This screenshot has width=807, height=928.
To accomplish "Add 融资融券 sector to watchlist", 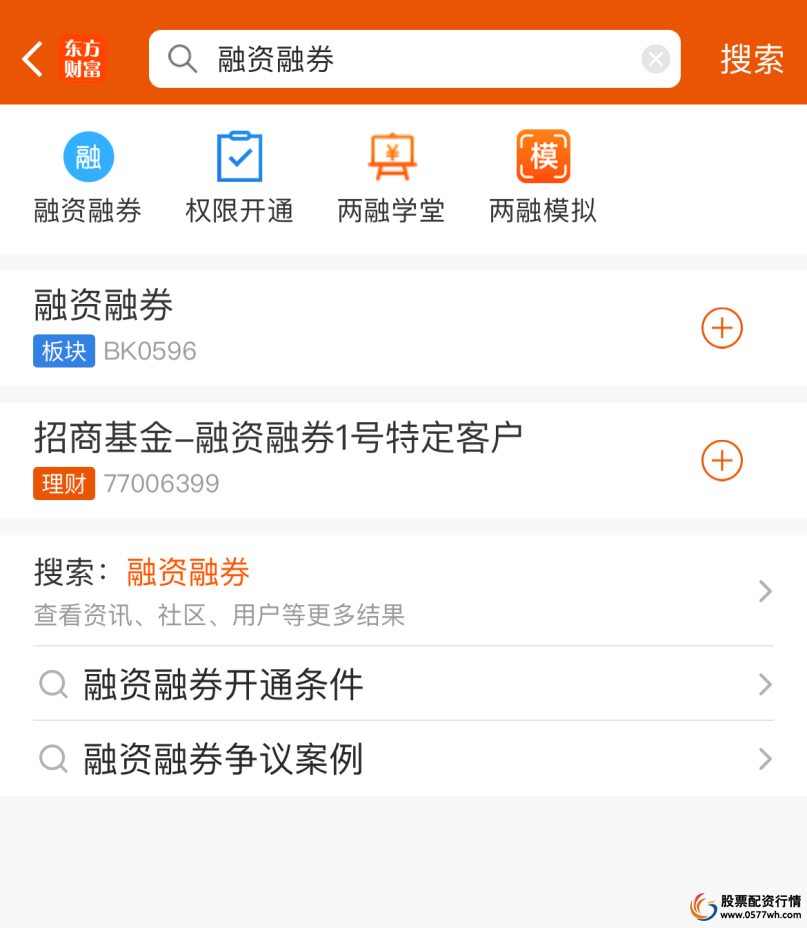I will tap(722, 328).
